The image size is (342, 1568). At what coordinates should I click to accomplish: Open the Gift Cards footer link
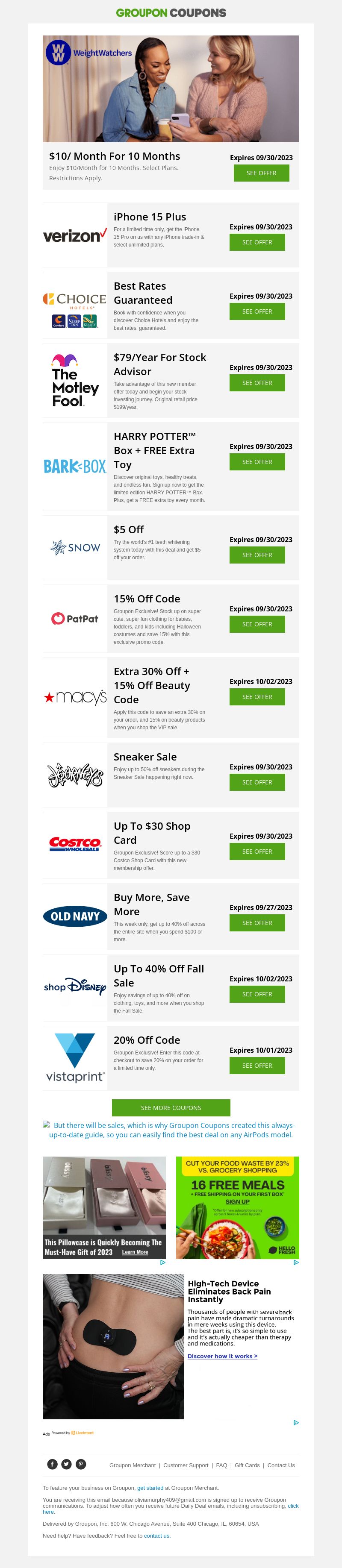point(247,1465)
